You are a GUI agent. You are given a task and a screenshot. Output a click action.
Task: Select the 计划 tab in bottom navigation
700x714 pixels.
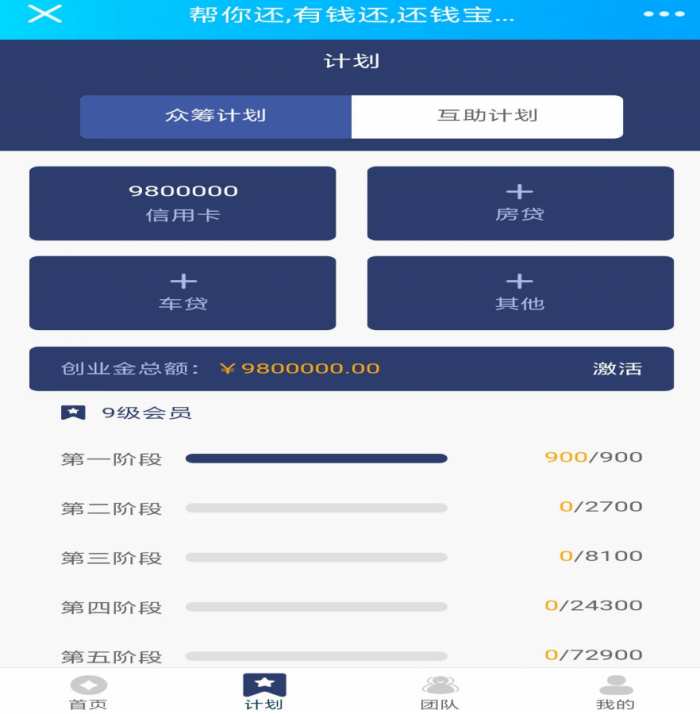point(264,692)
